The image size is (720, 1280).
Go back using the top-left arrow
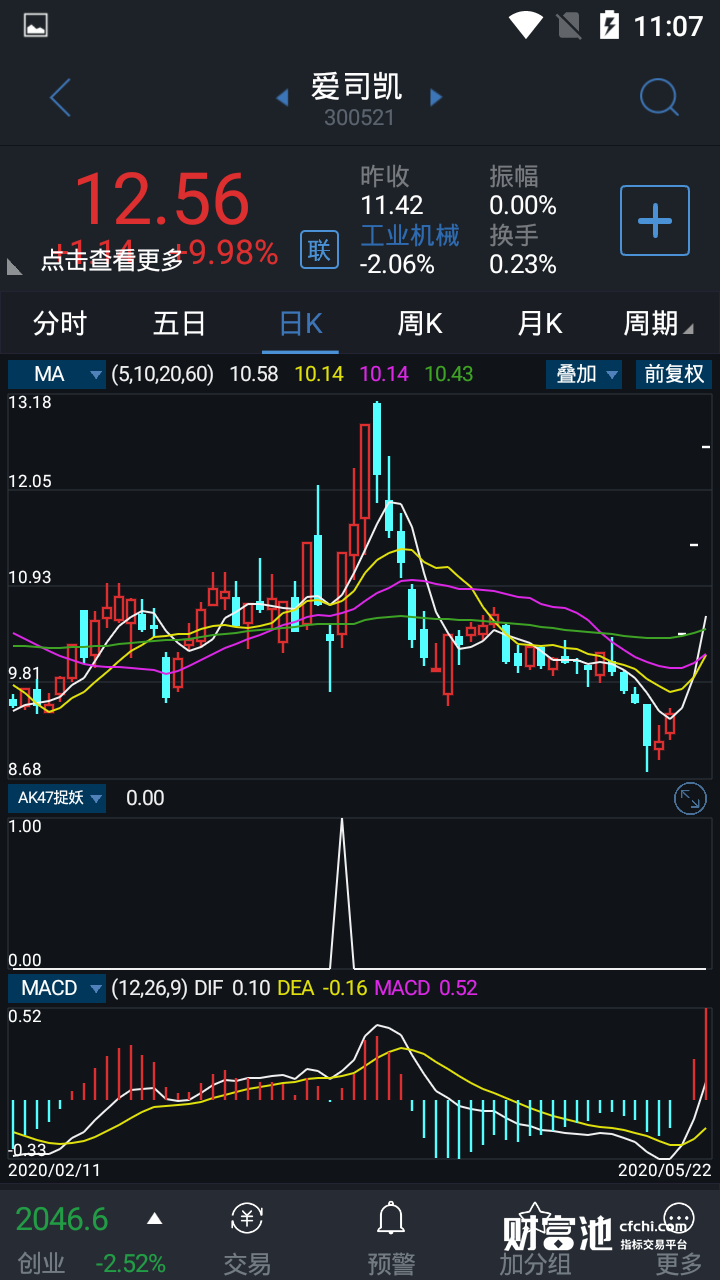60,98
